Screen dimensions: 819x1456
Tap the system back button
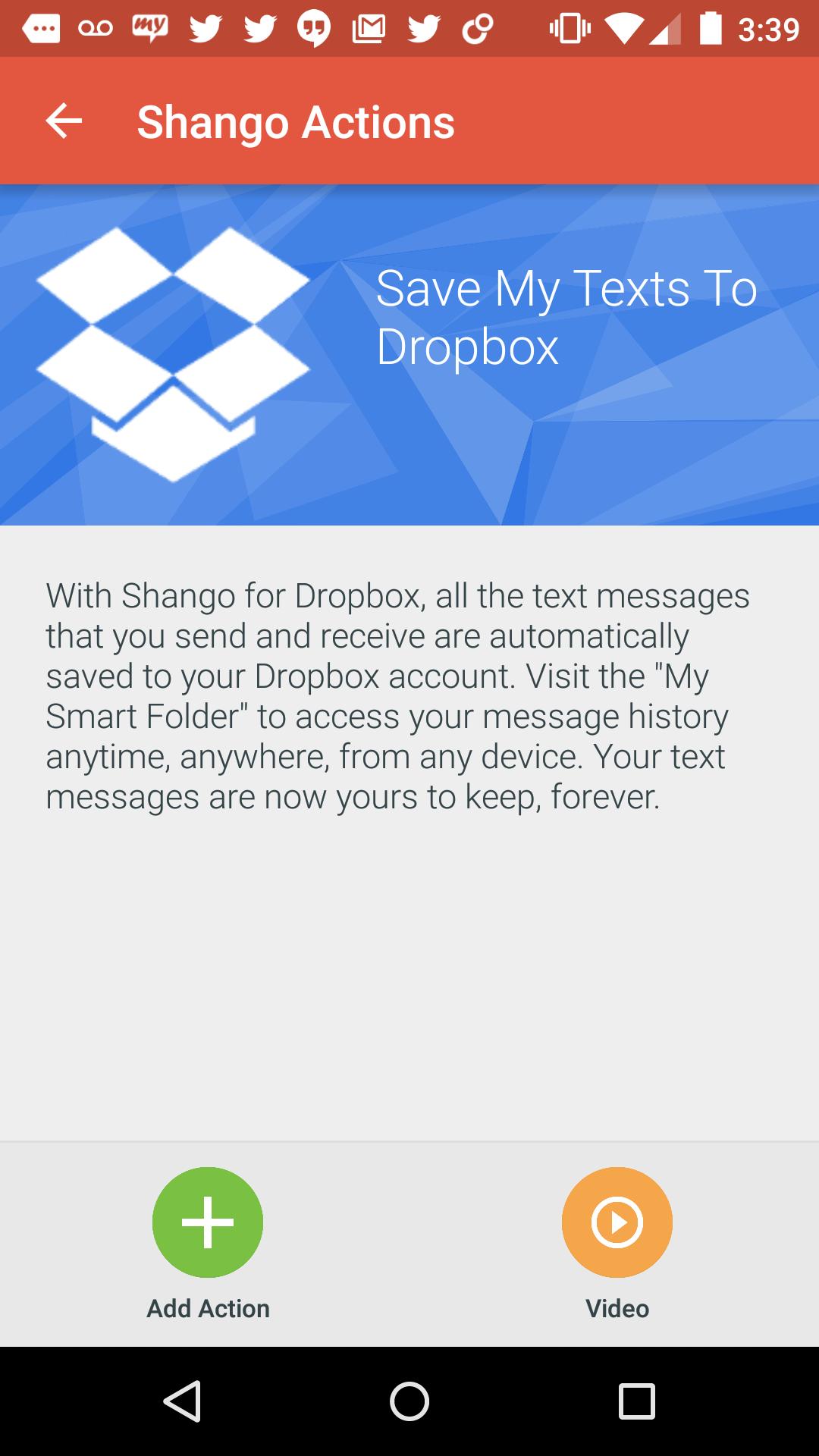coord(182,1401)
